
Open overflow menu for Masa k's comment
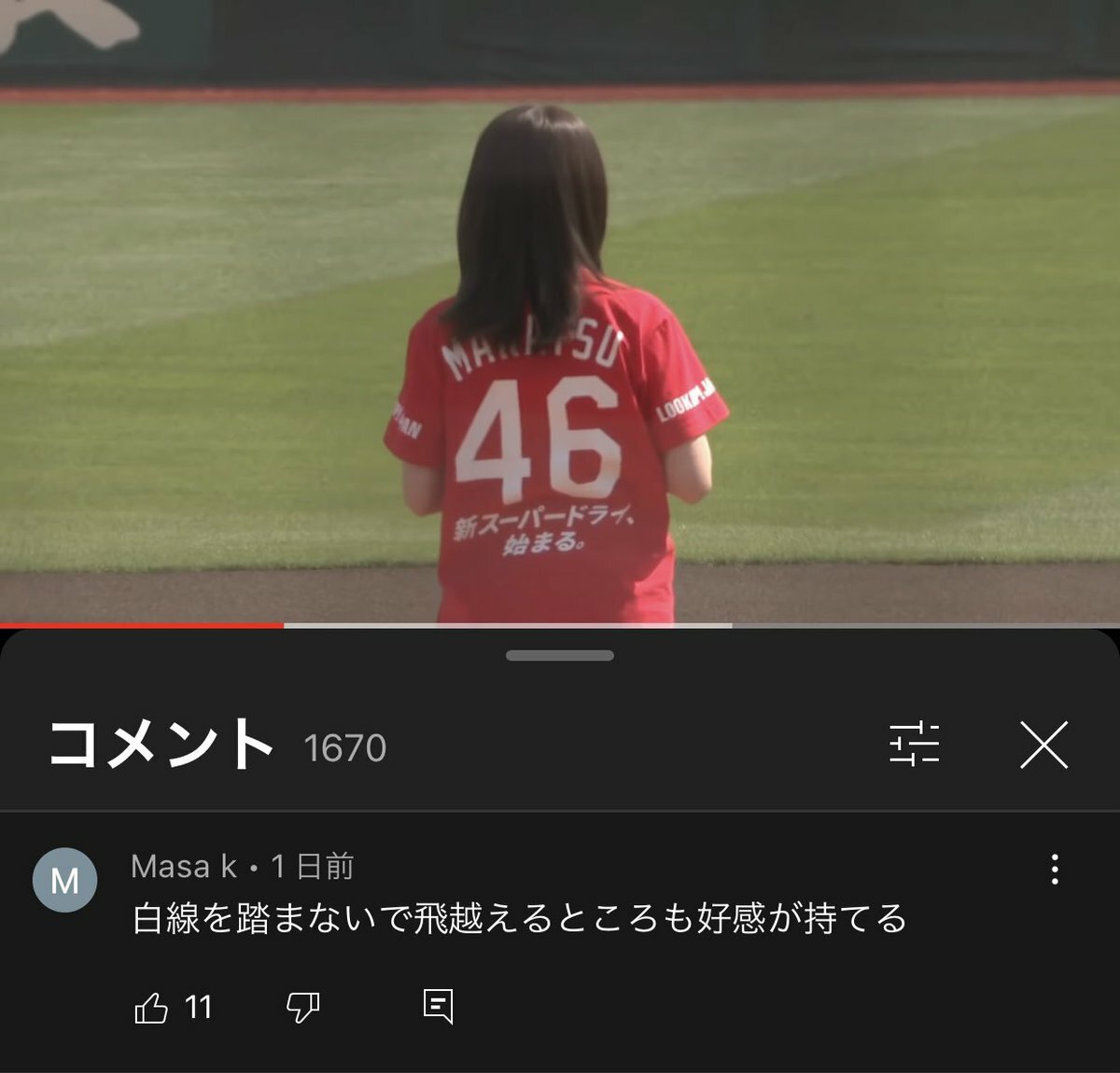point(1055,870)
